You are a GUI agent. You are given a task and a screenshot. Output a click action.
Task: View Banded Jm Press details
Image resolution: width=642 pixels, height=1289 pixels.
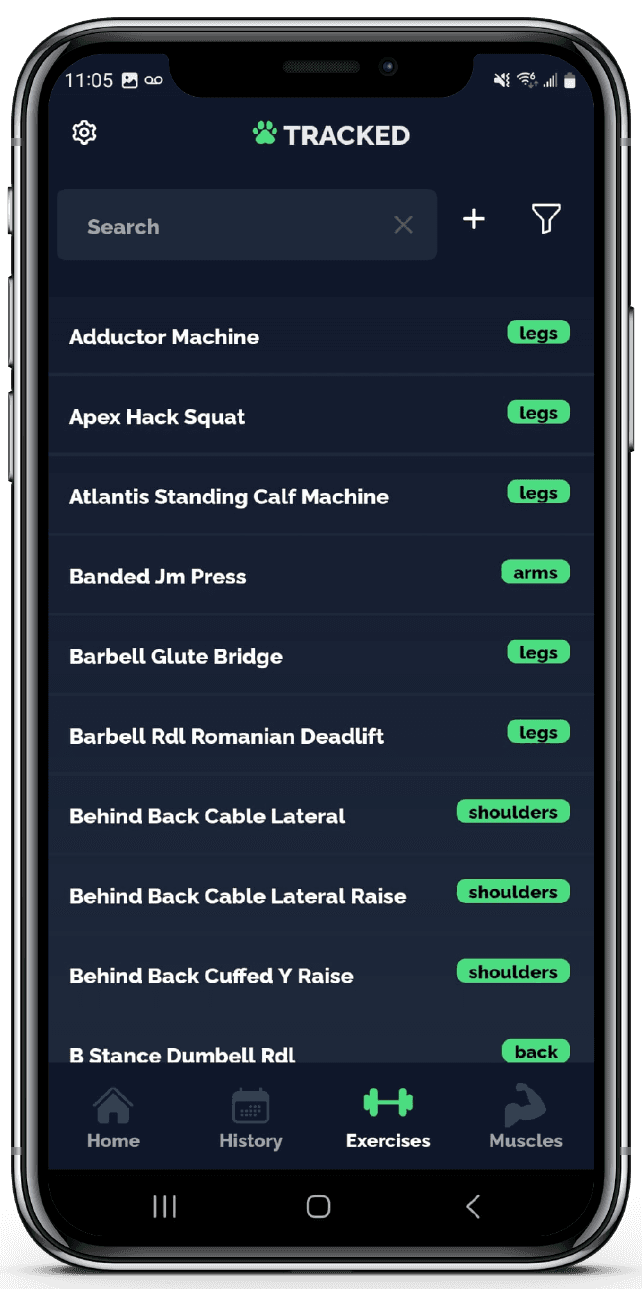click(x=158, y=577)
